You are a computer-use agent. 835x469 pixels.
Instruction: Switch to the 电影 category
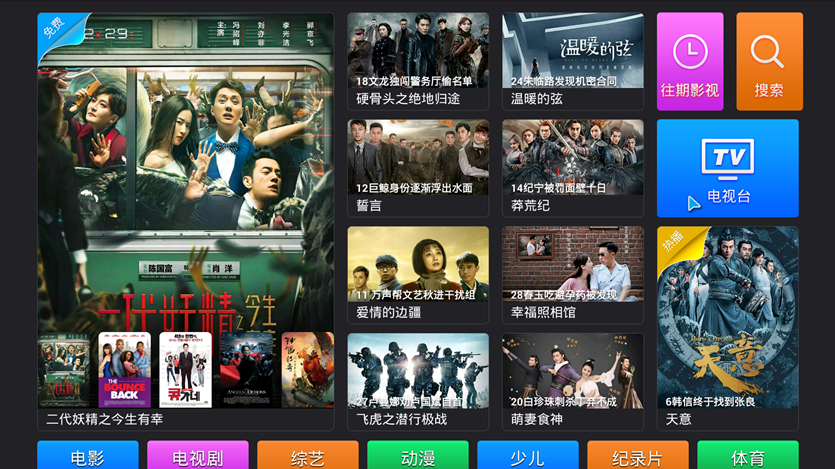click(88, 457)
